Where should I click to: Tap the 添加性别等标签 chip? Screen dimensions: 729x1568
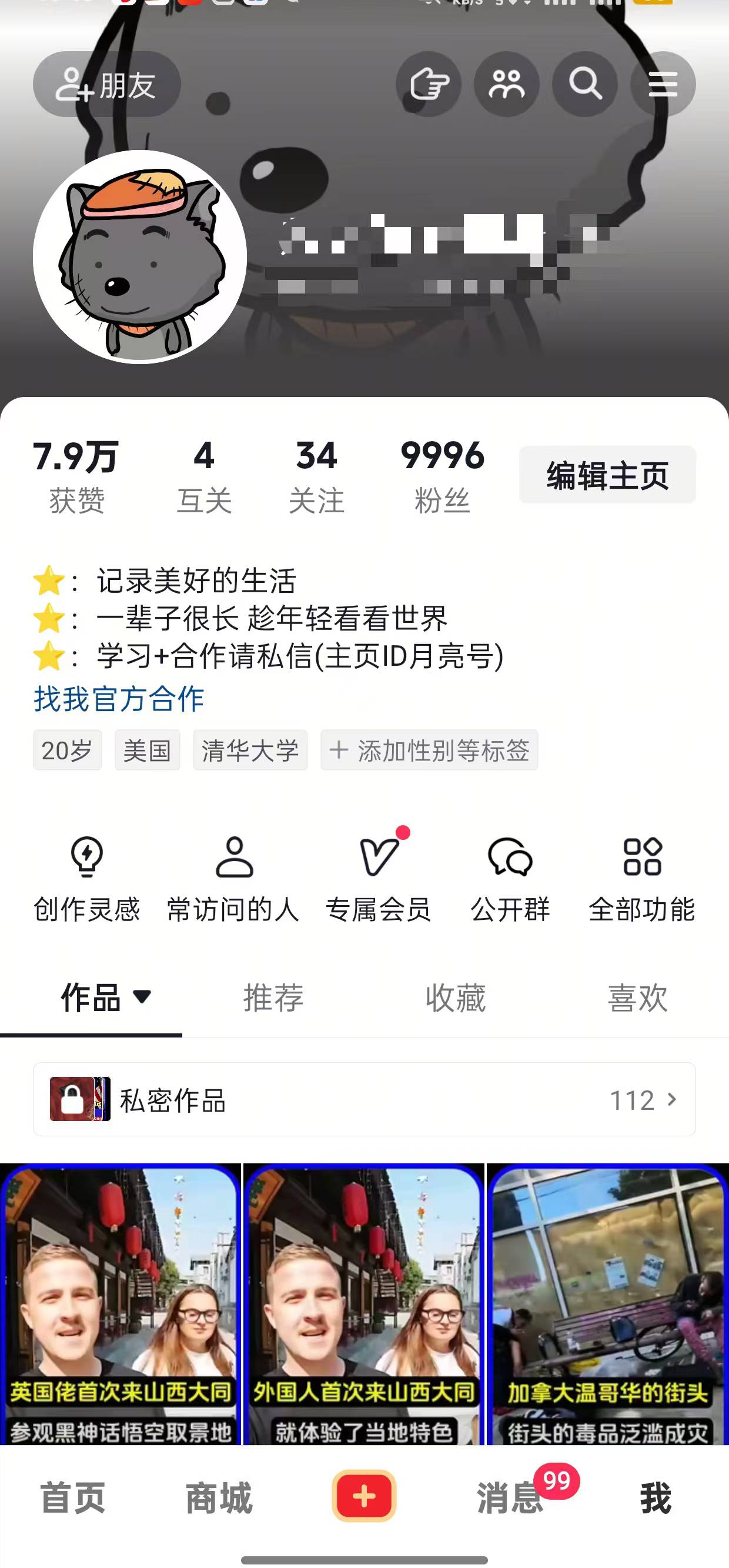click(x=429, y=750)
